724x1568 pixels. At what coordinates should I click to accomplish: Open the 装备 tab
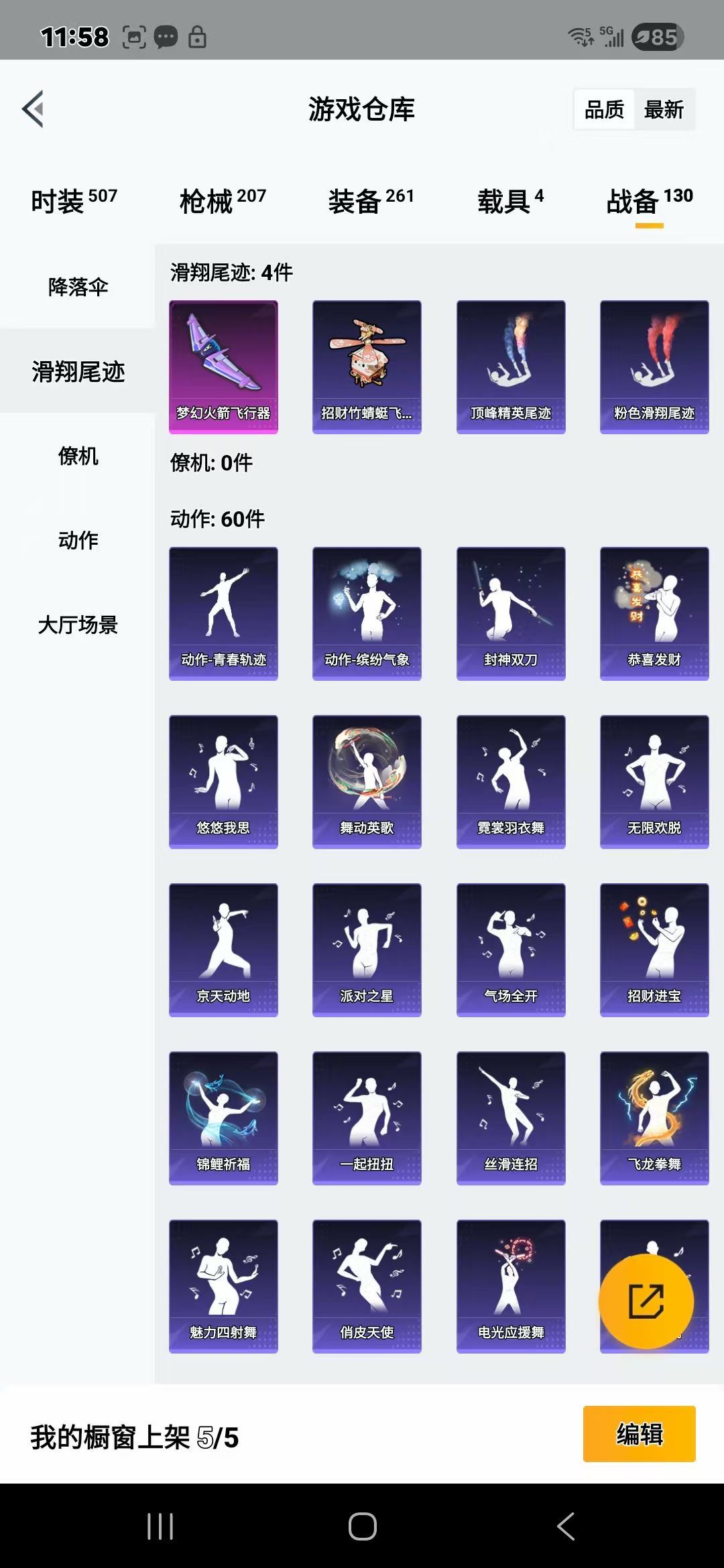pyautogui.click(x=371, y=200)
